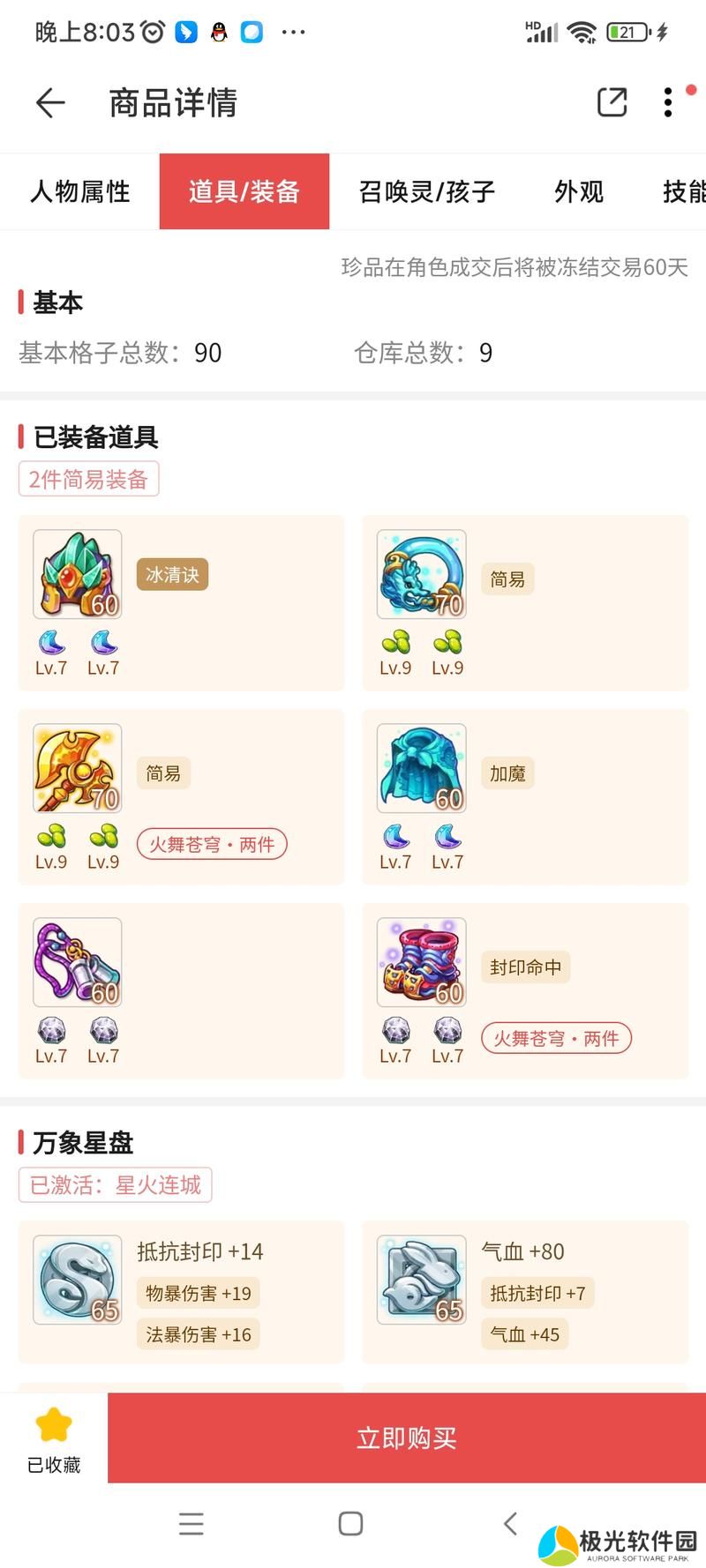Select the 道具/装备 tab
Screen dimensions: 706x1568
click(x=244, y=191)
